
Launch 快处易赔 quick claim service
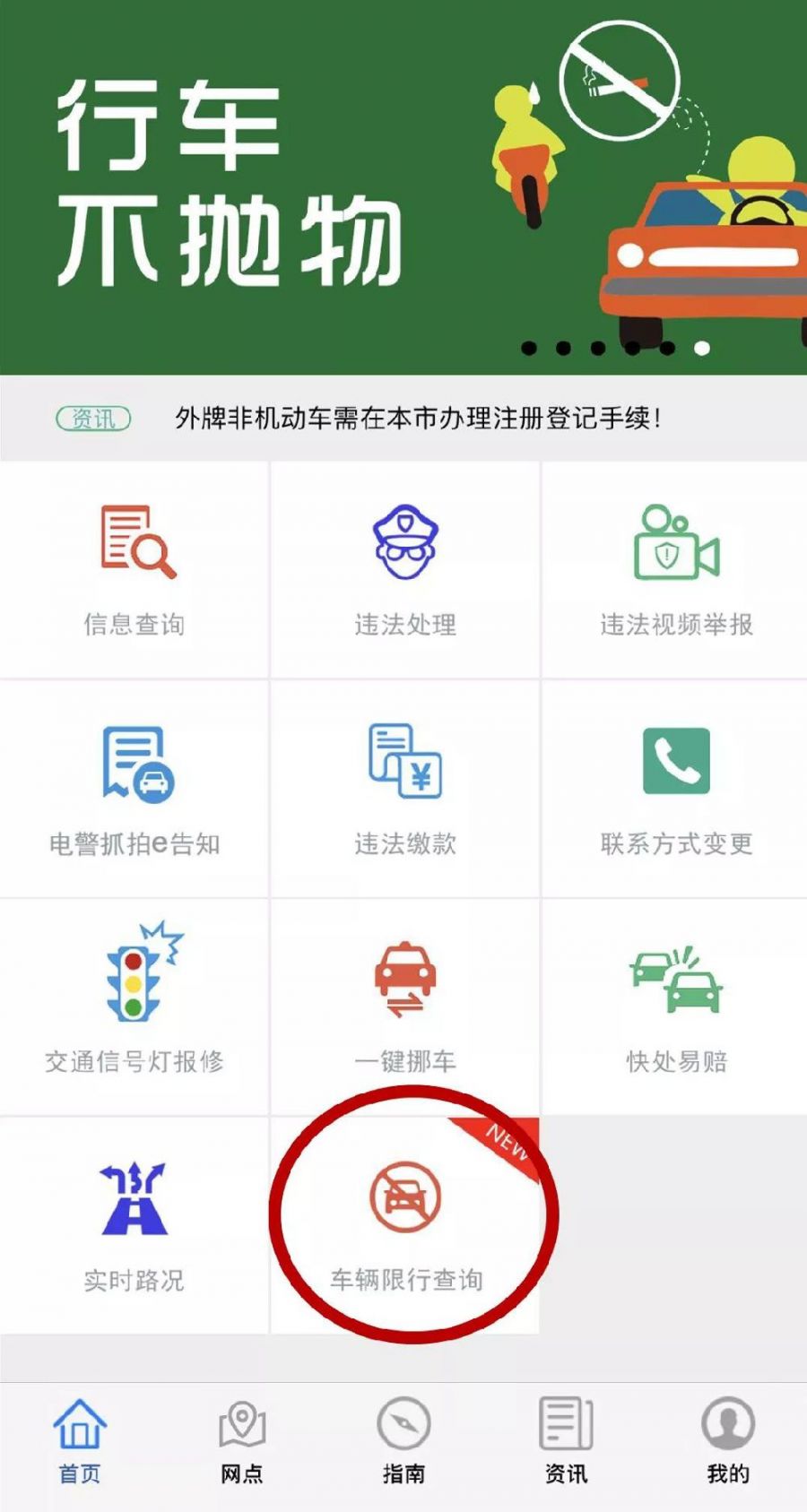676,1007
